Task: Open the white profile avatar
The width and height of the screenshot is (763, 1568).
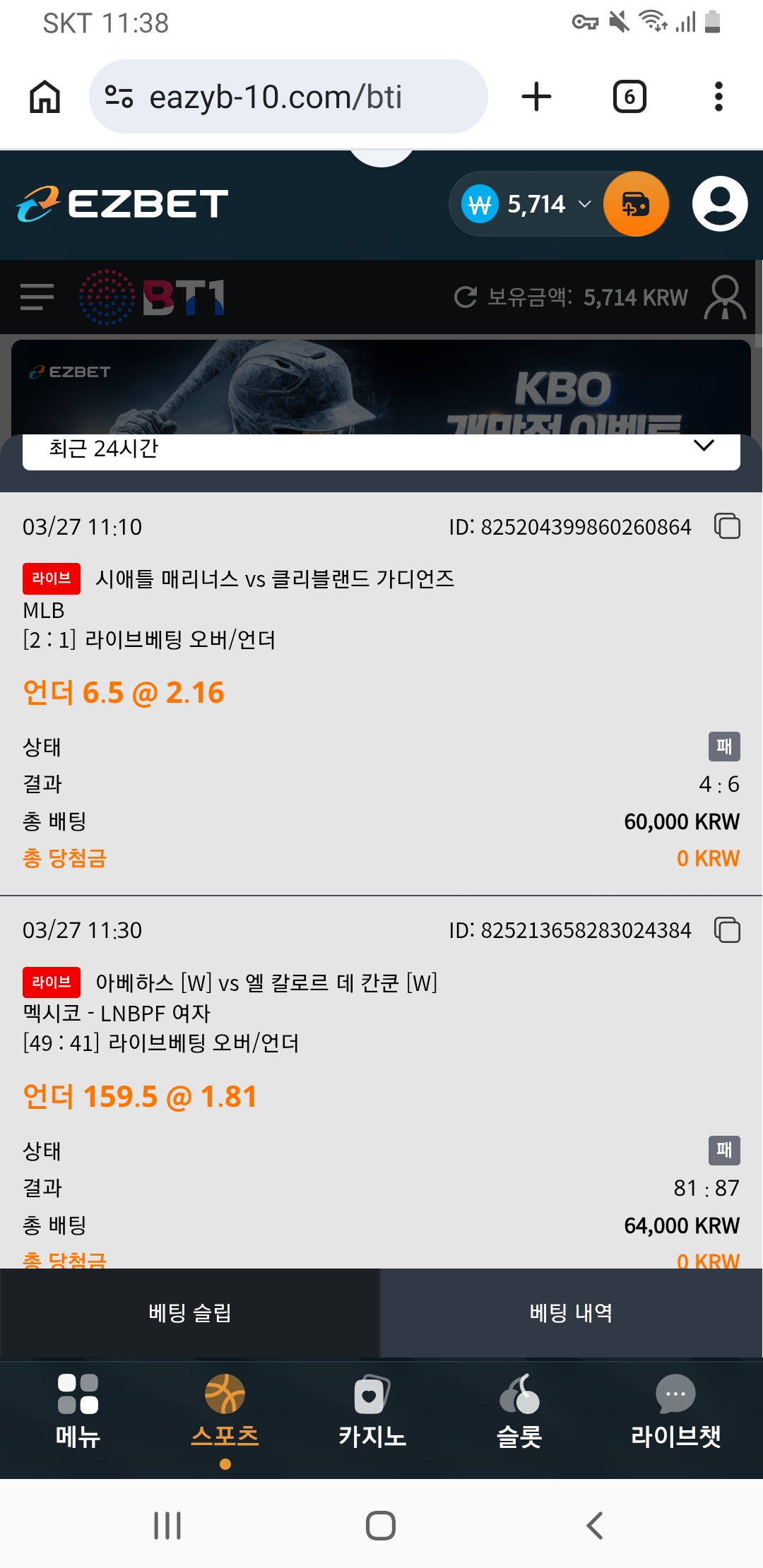Action: click(720, 204)
